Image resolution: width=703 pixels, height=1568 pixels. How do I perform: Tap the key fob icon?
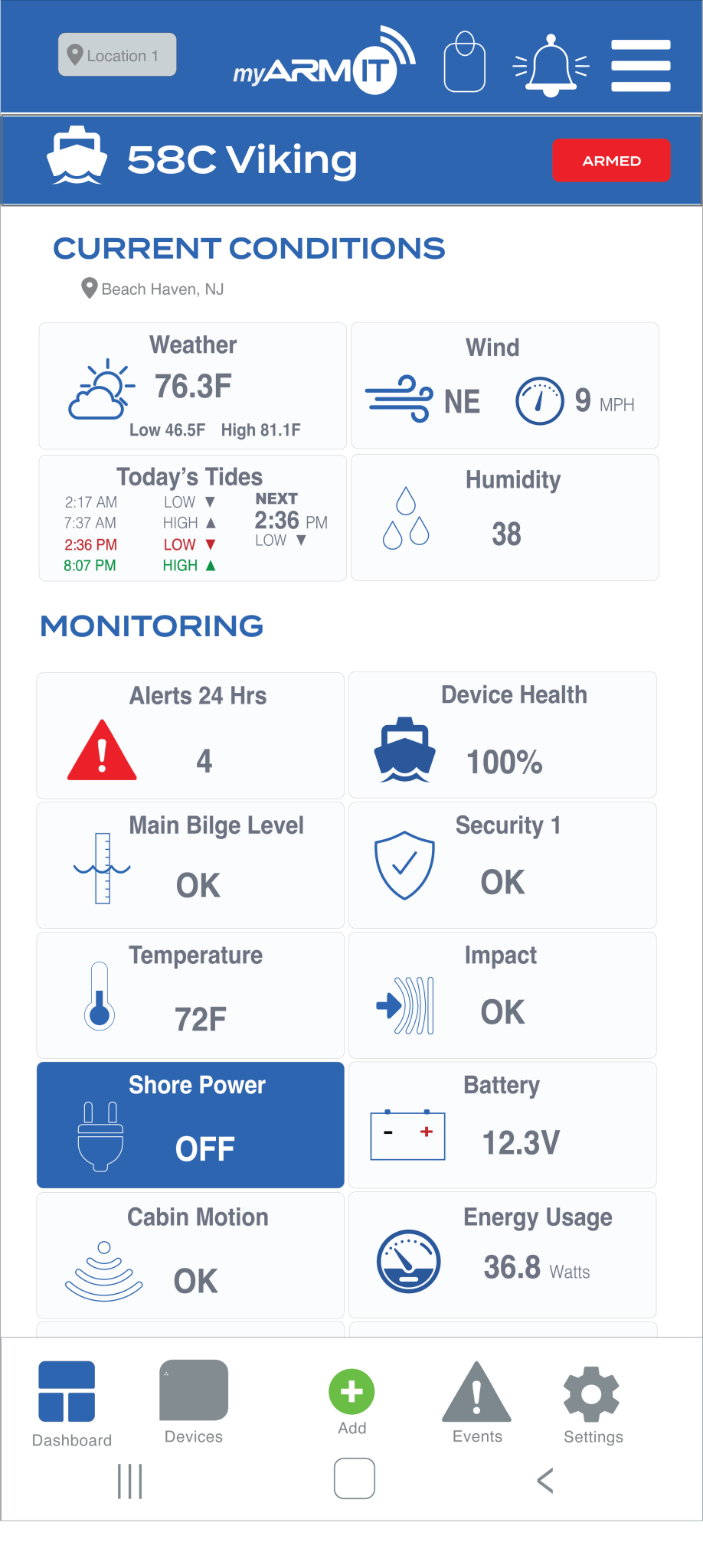pyautogui.click(x=465, y=63)
